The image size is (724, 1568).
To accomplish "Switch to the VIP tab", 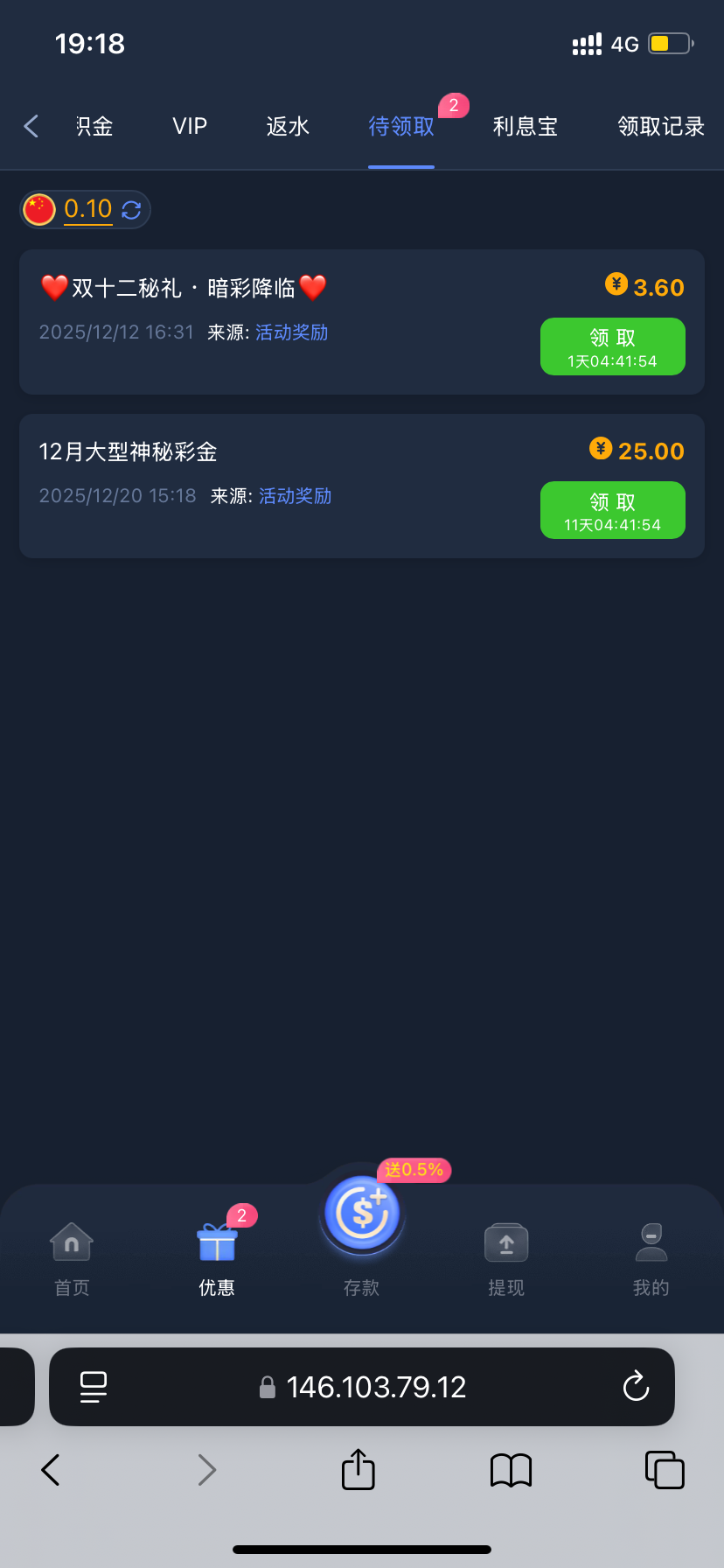I will [x=190, y=126].
